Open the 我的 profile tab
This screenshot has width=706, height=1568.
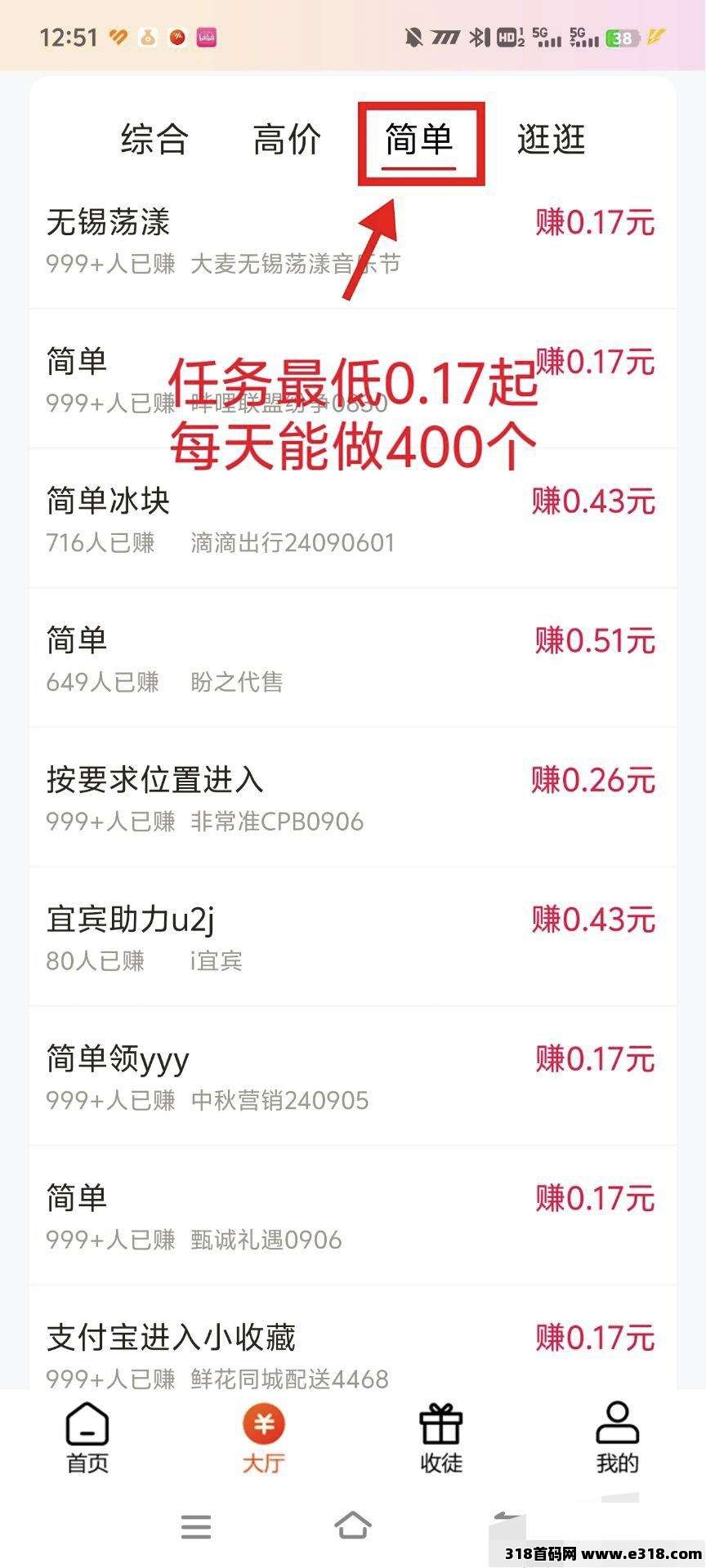(x=618, y=1438)
